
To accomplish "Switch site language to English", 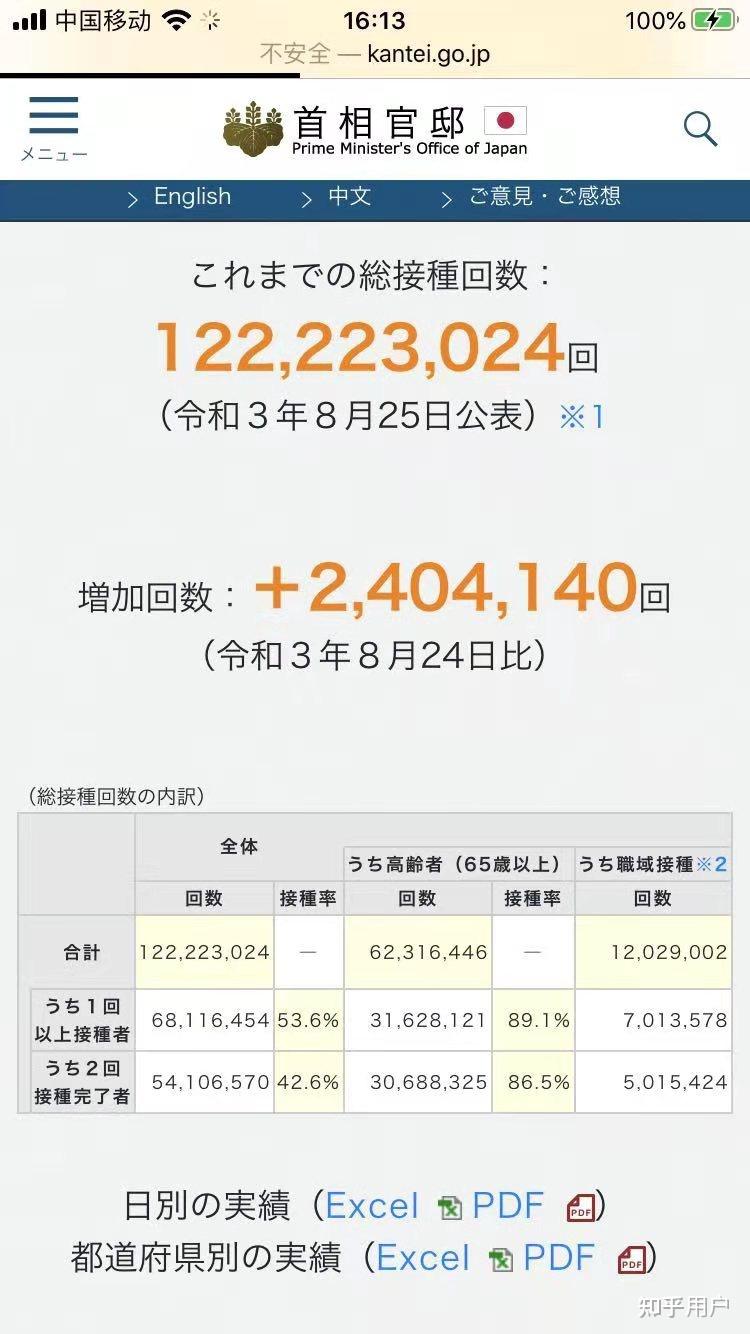I will tap(179, 197).
